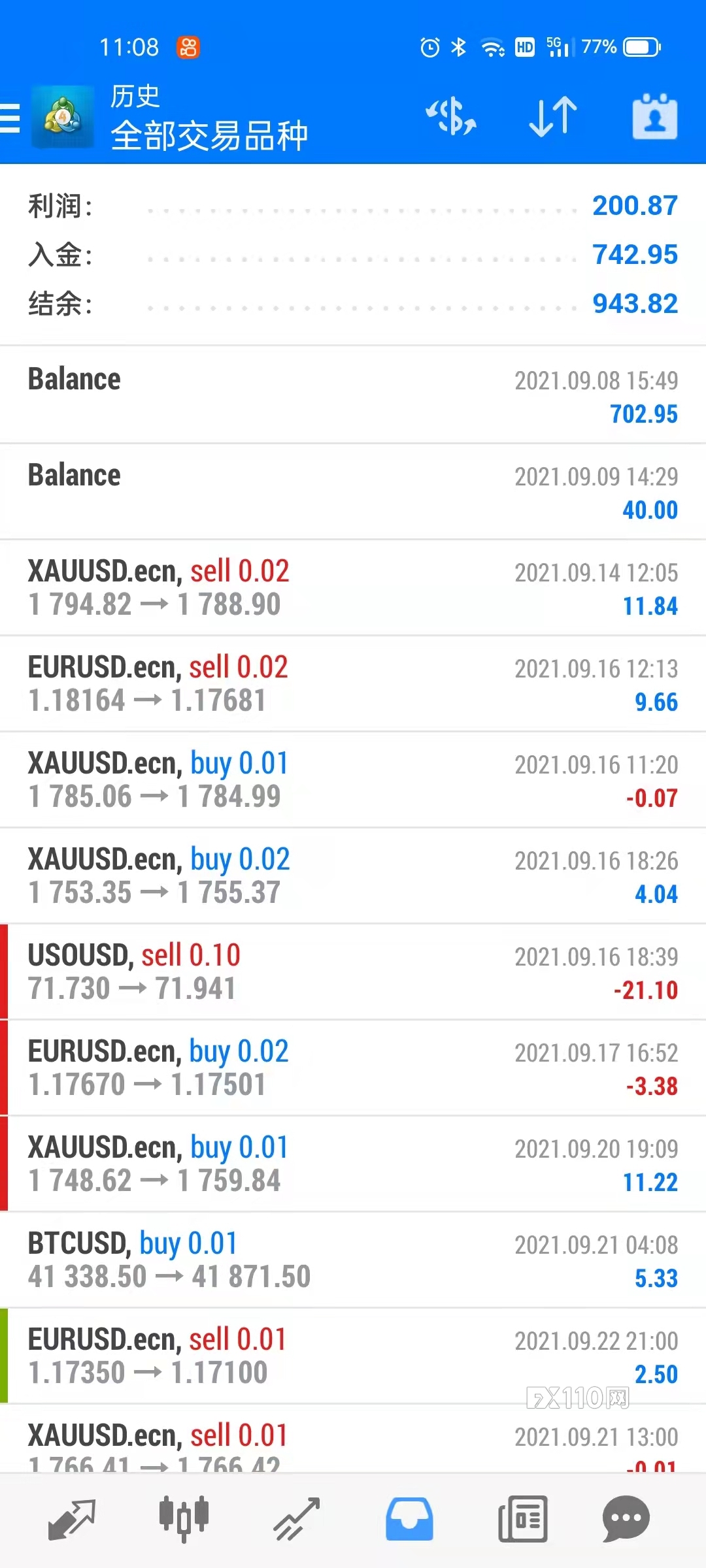Viewport: 706px width, 1568px height.
Task: Switch to the Trade tab
Action: point(297,1520)
